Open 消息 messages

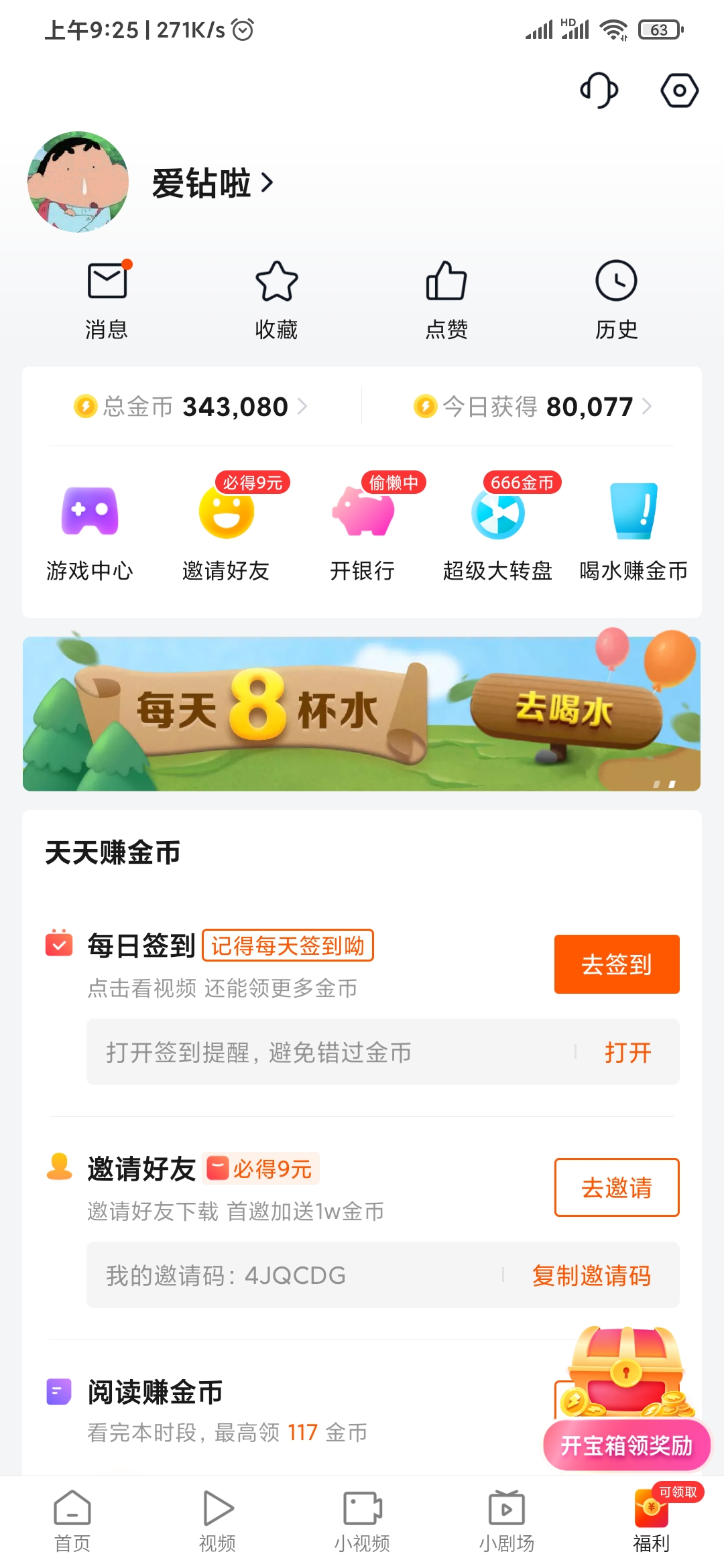click(x=107, y=300)
